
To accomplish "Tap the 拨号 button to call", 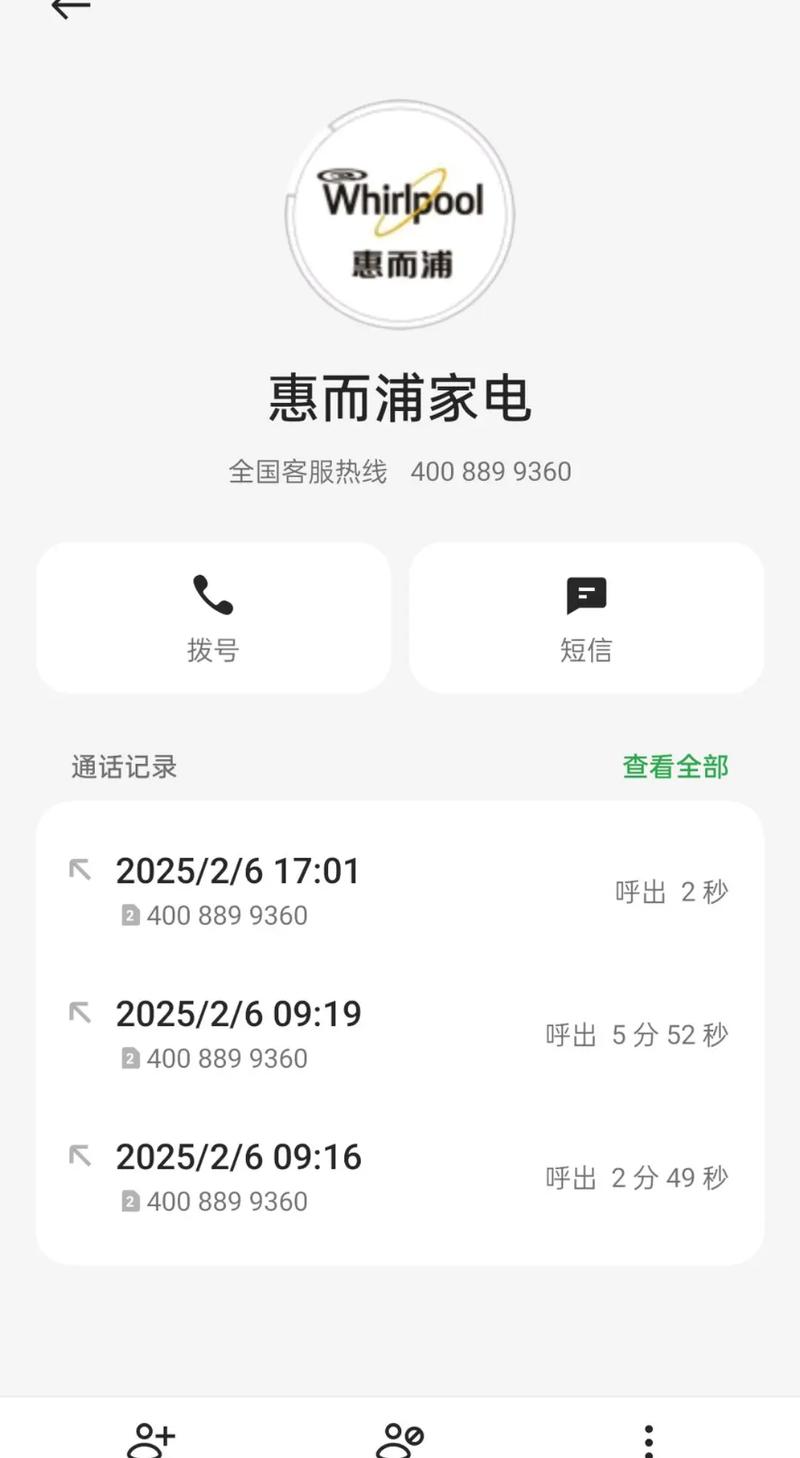I will 213,650.
